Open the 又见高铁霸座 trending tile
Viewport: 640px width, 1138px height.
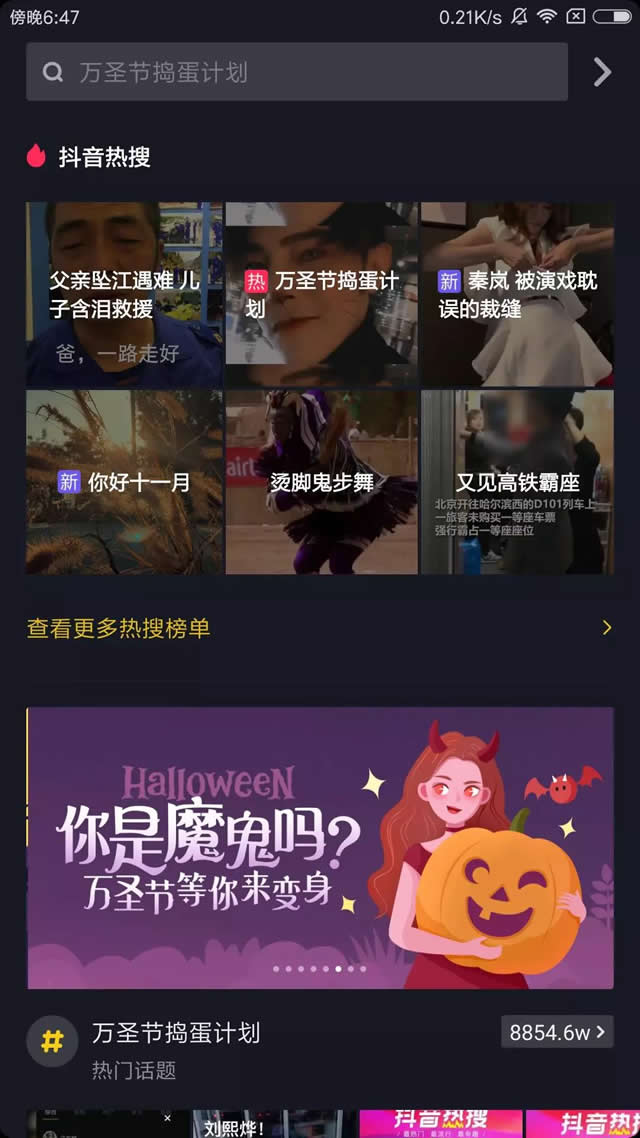(x=517, y=482)
